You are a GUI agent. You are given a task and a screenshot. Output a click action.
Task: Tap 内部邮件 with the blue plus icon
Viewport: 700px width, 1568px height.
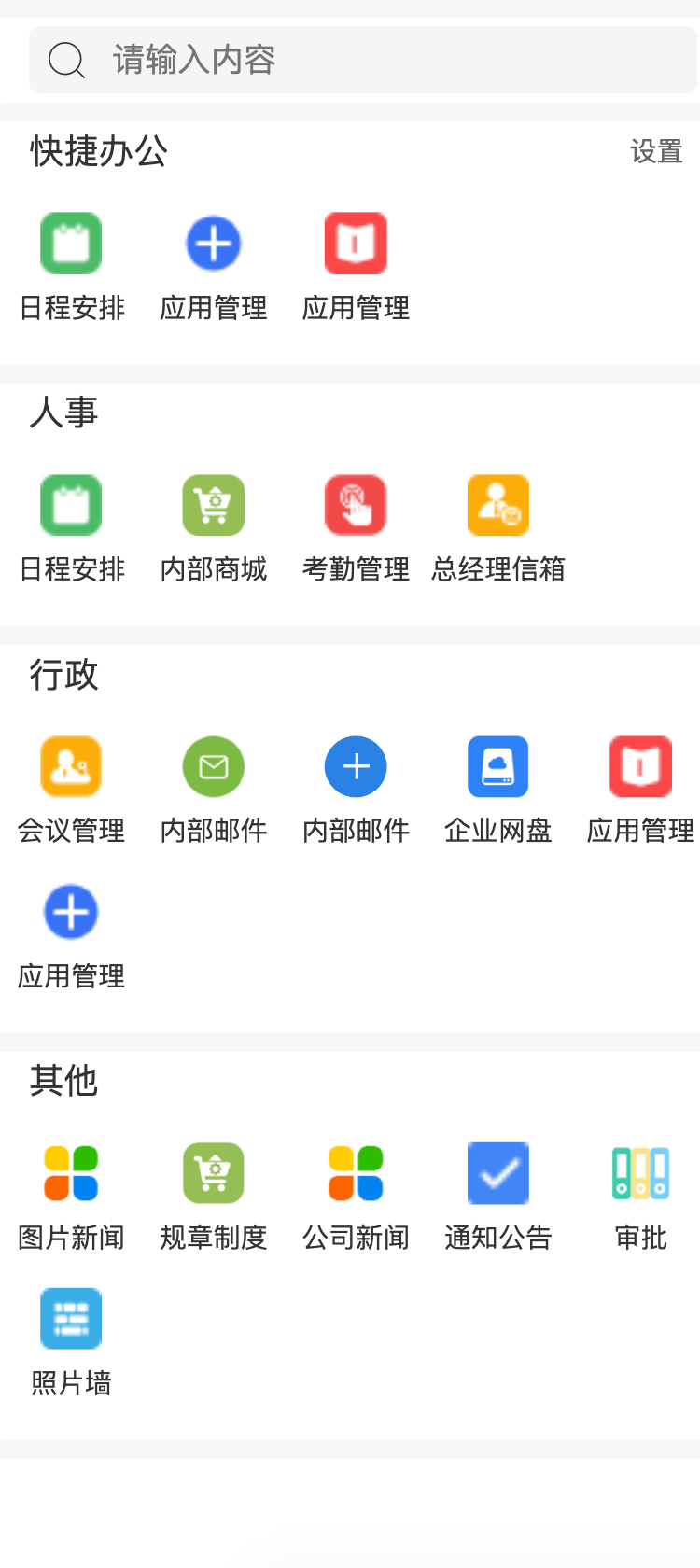(x=356, y=767)
